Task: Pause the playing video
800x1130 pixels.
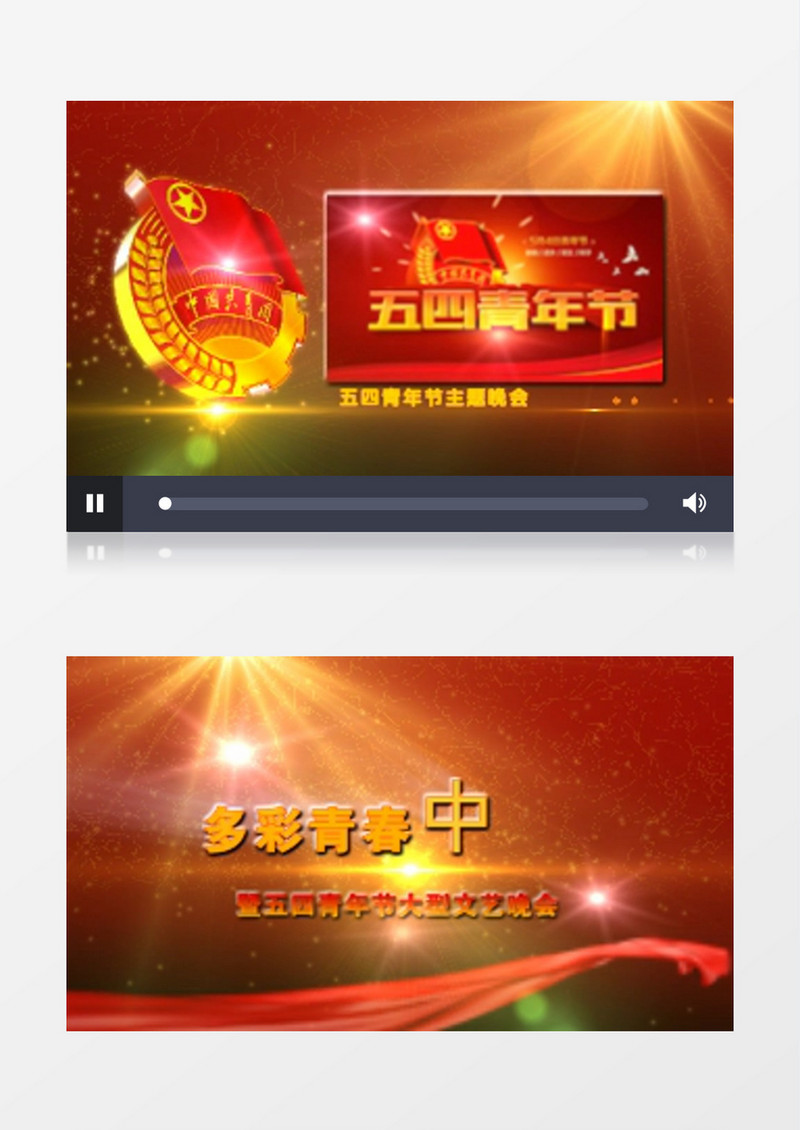Action: tap(95, 503)
